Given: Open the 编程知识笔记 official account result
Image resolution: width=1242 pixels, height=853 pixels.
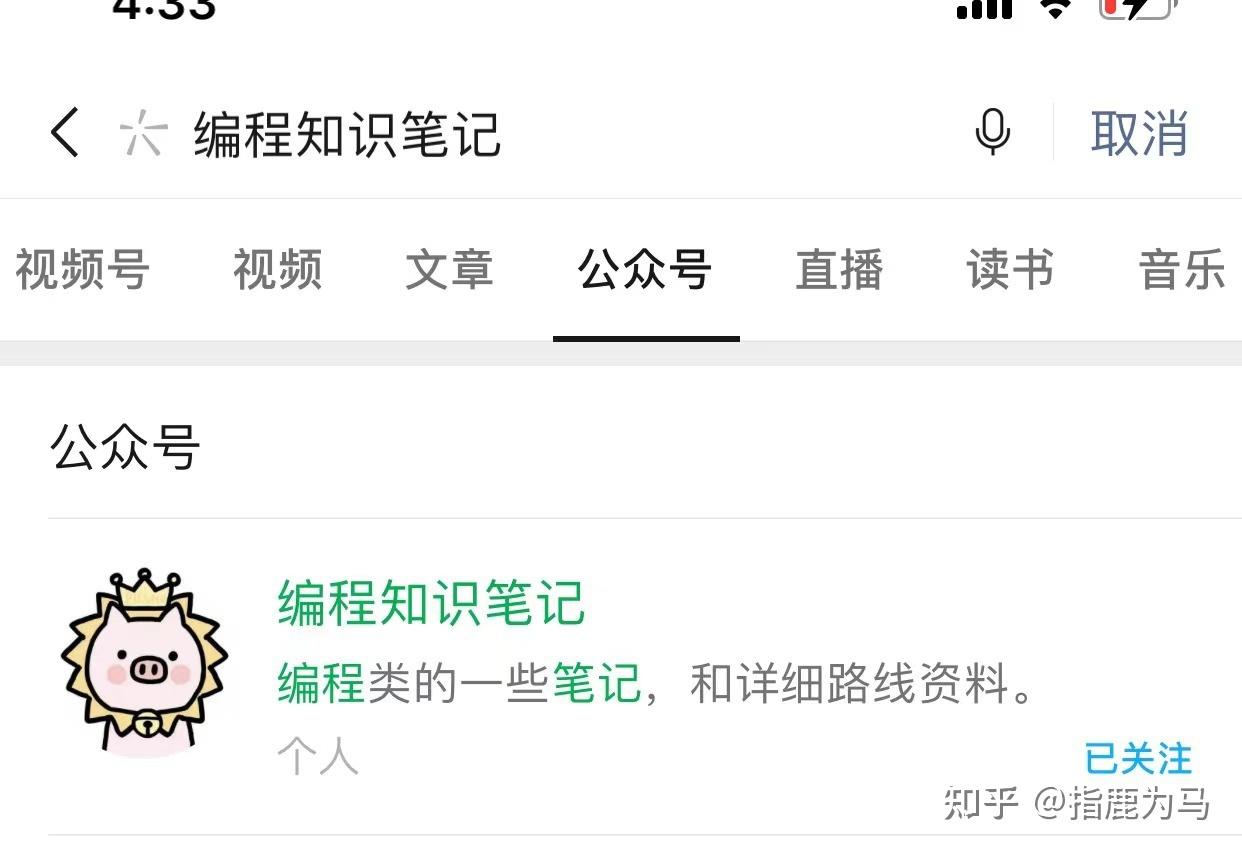Looking at the screenshot, I should [x=430, y=604].
